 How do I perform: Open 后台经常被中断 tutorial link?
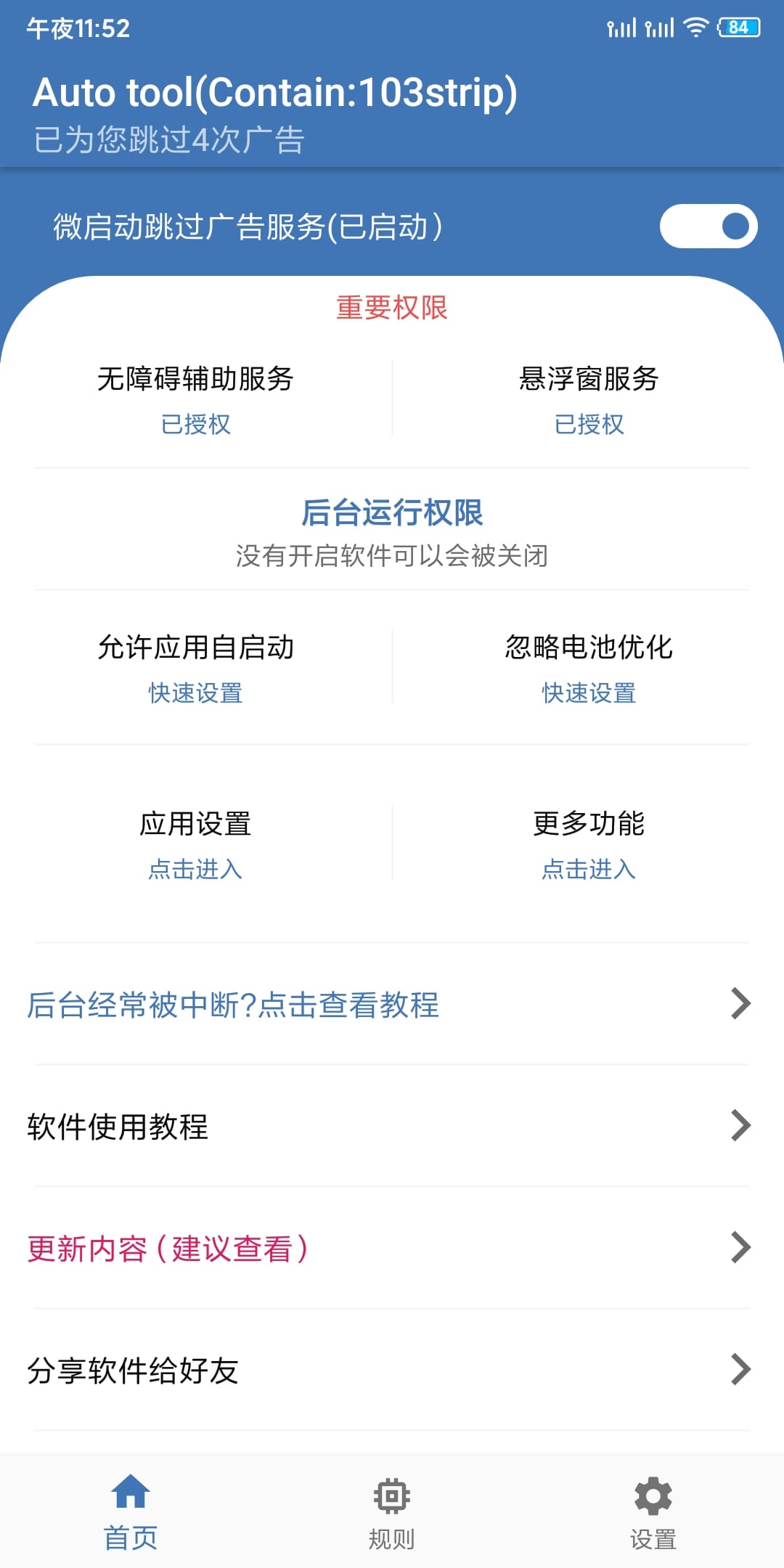point(392,1005)
